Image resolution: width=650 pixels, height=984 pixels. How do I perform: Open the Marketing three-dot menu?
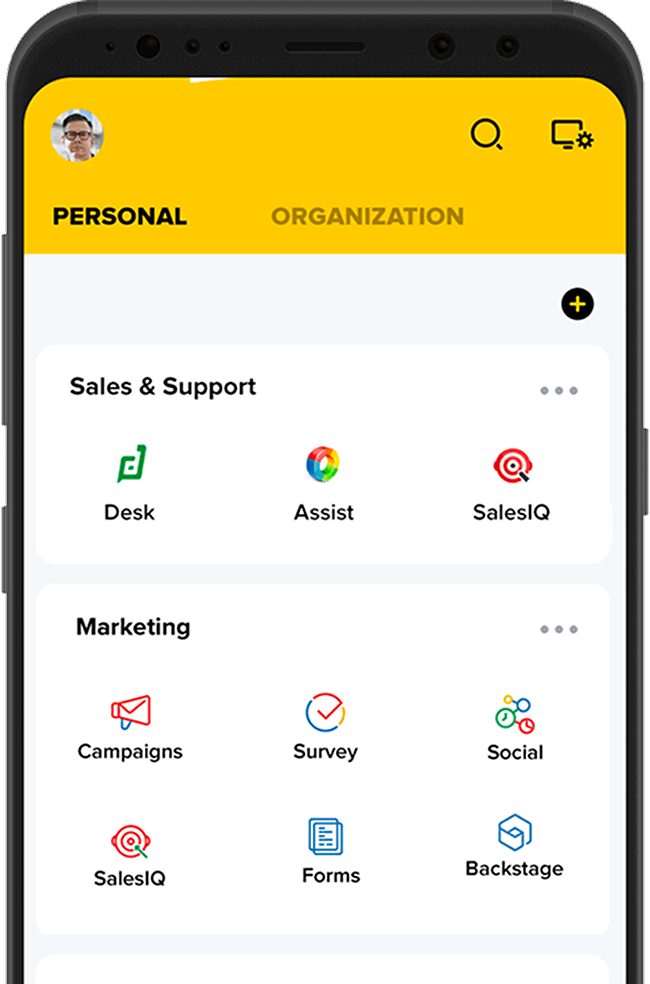point(558,629)
